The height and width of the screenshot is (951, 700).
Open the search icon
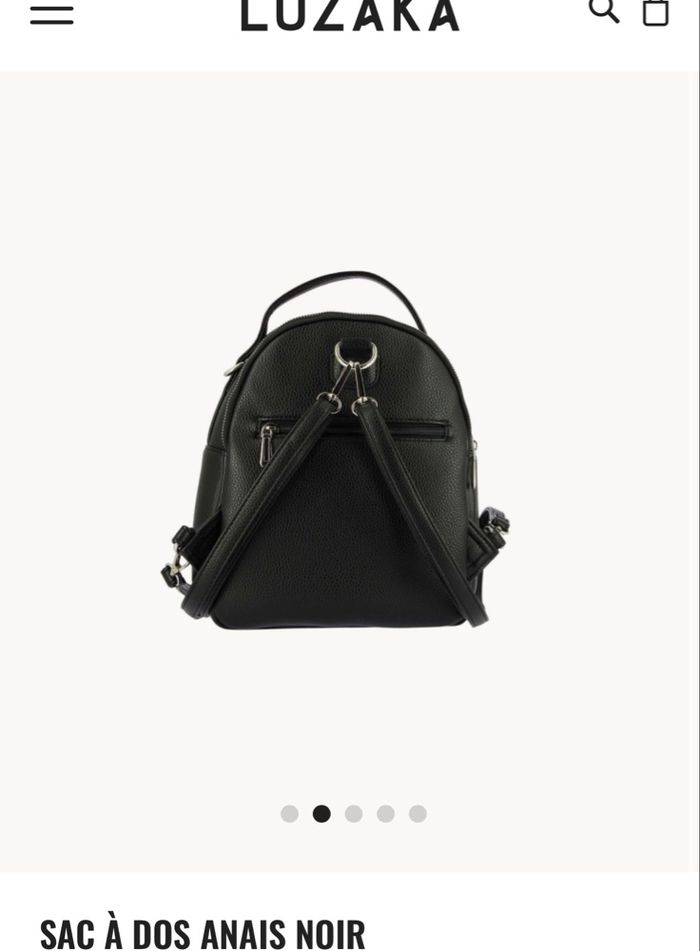603,10
